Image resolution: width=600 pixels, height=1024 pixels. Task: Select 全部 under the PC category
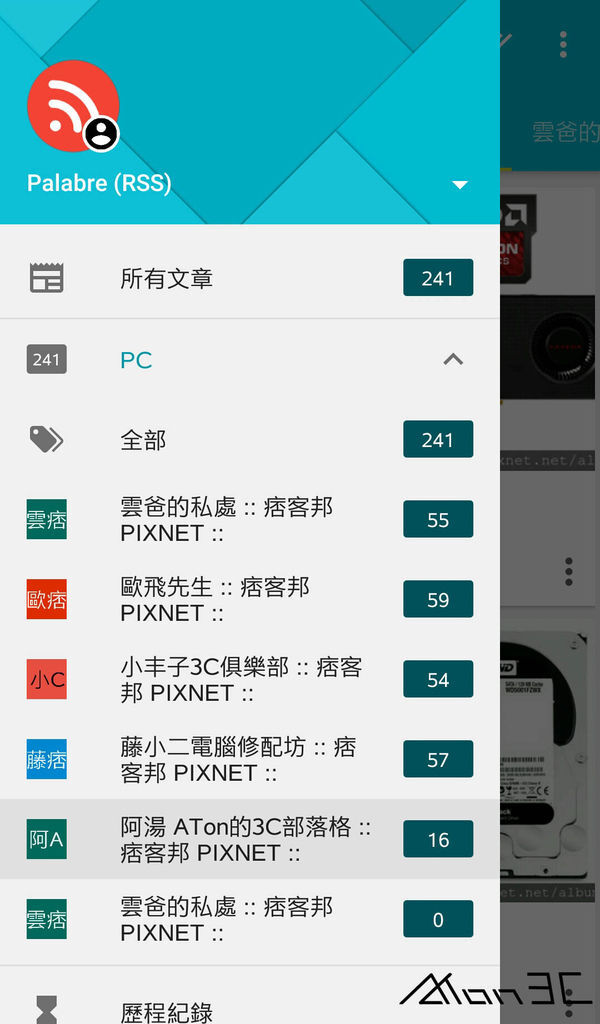click(x=250, y=440)
